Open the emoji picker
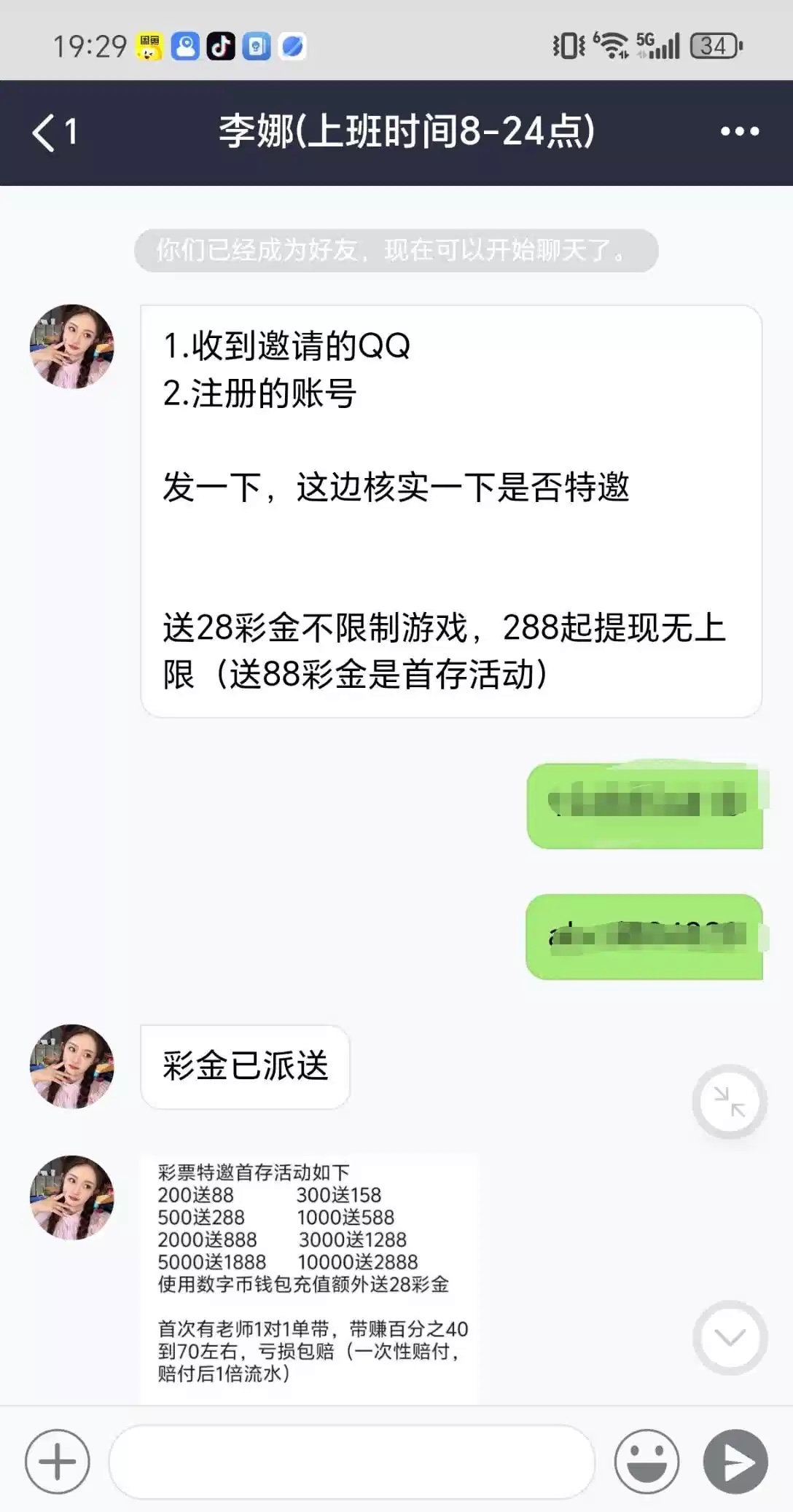Image resolution: width=793 pixels, height=1512 pixels. pos(646,1462)
